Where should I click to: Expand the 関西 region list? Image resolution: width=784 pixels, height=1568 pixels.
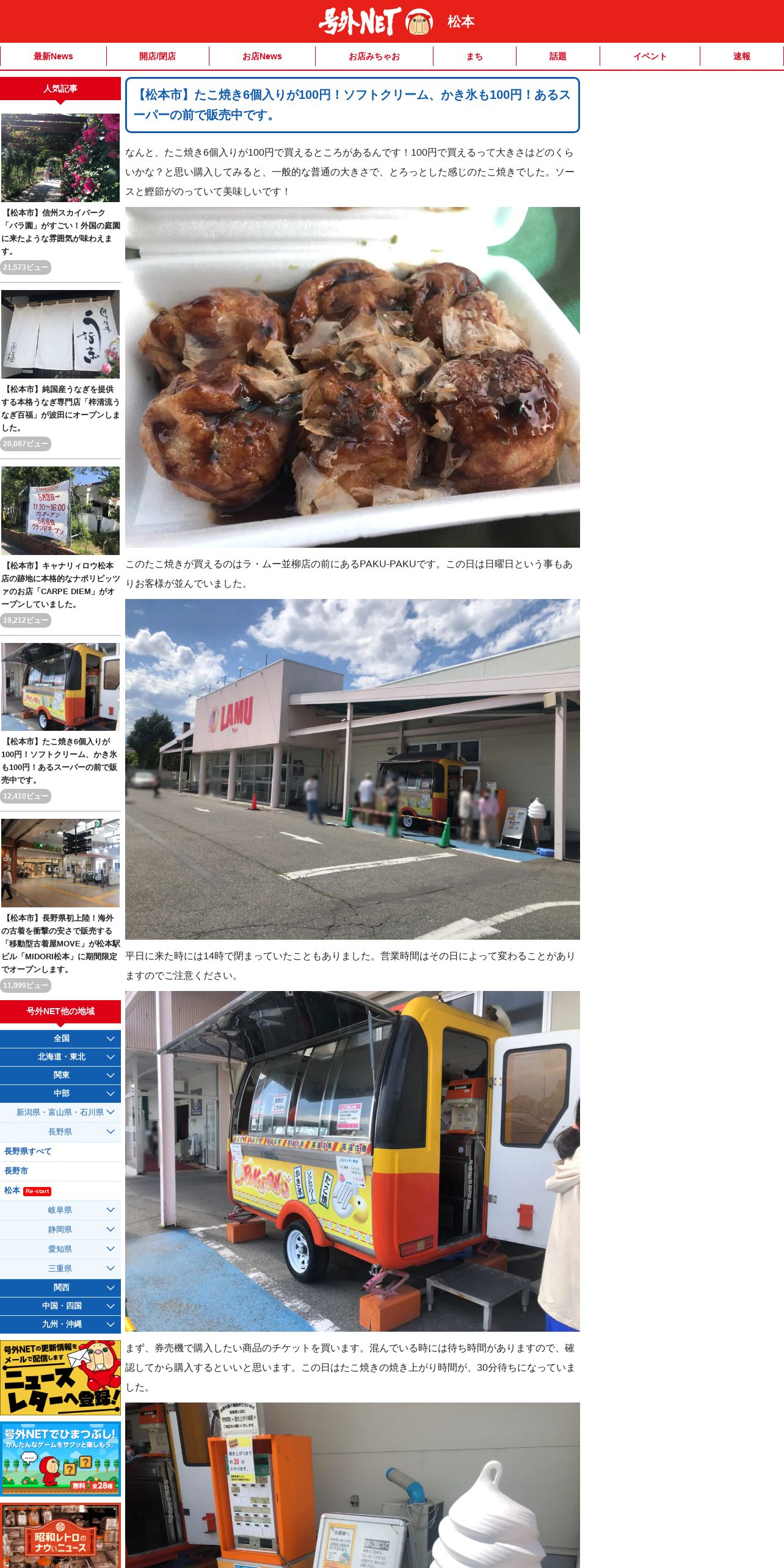[x=60, y=1288]
